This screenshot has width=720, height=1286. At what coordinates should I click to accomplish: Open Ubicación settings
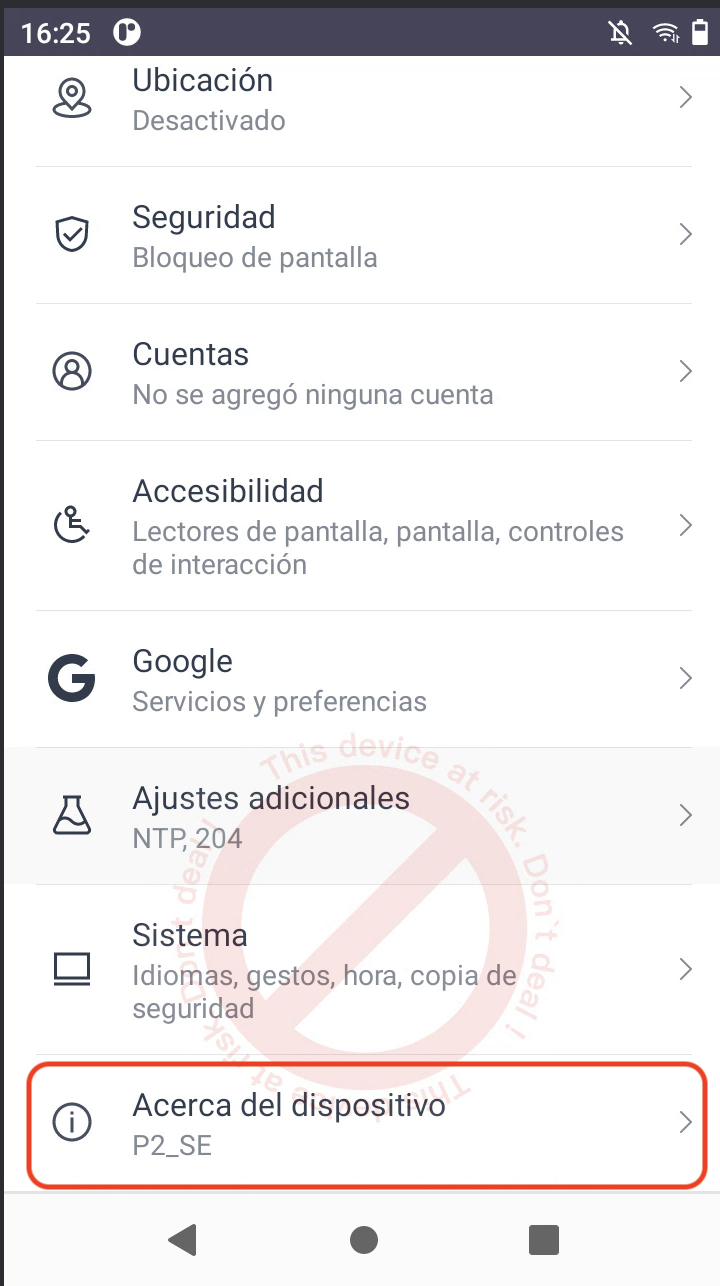[360, 100]
